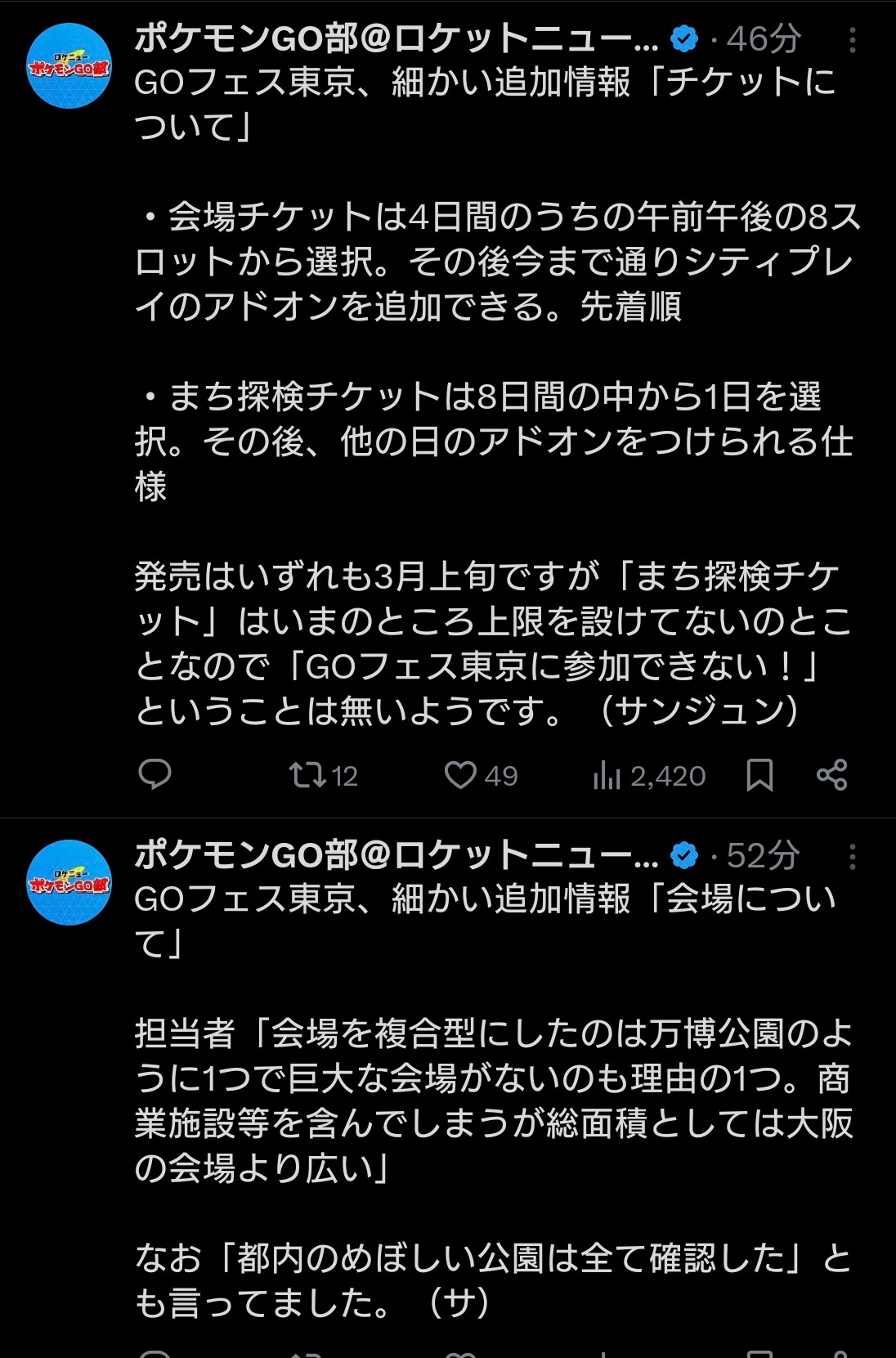Open profile avatar on the 52分 post
This screenshot has width=896, height=1358.
tap(69, 883)
